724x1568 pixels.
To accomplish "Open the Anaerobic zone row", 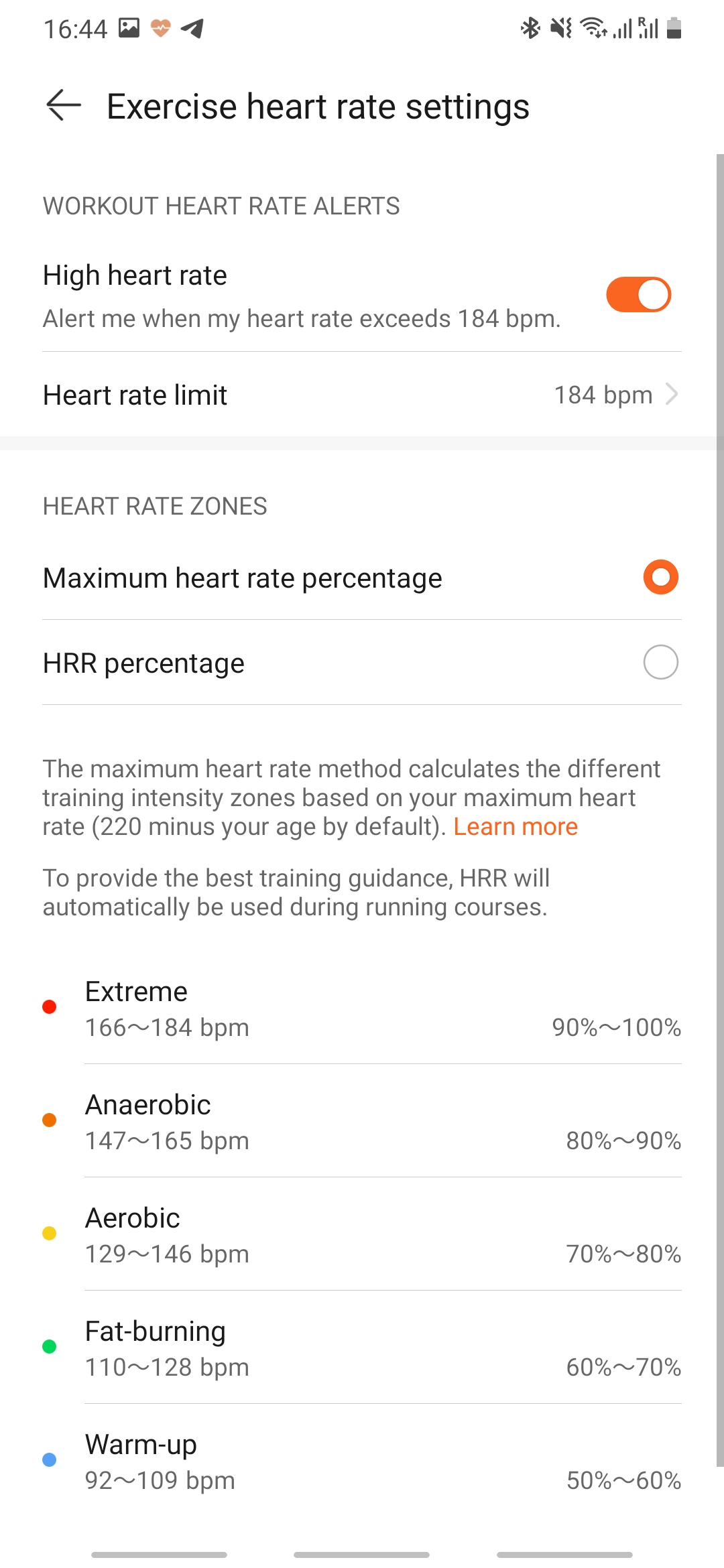I will 362,1122.
